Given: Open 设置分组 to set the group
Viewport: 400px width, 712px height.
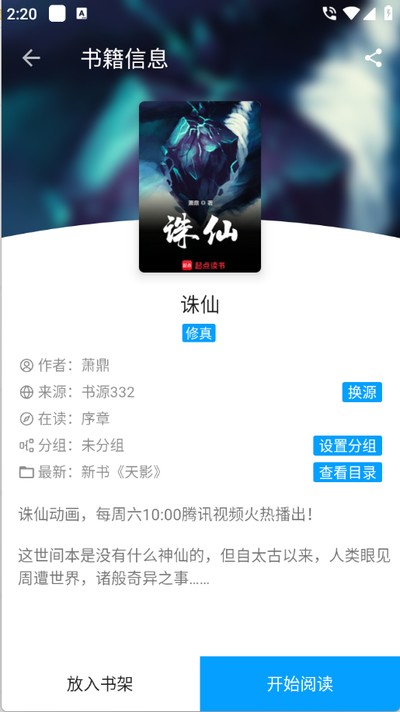Looking at the screenshot, I should 347,445.
